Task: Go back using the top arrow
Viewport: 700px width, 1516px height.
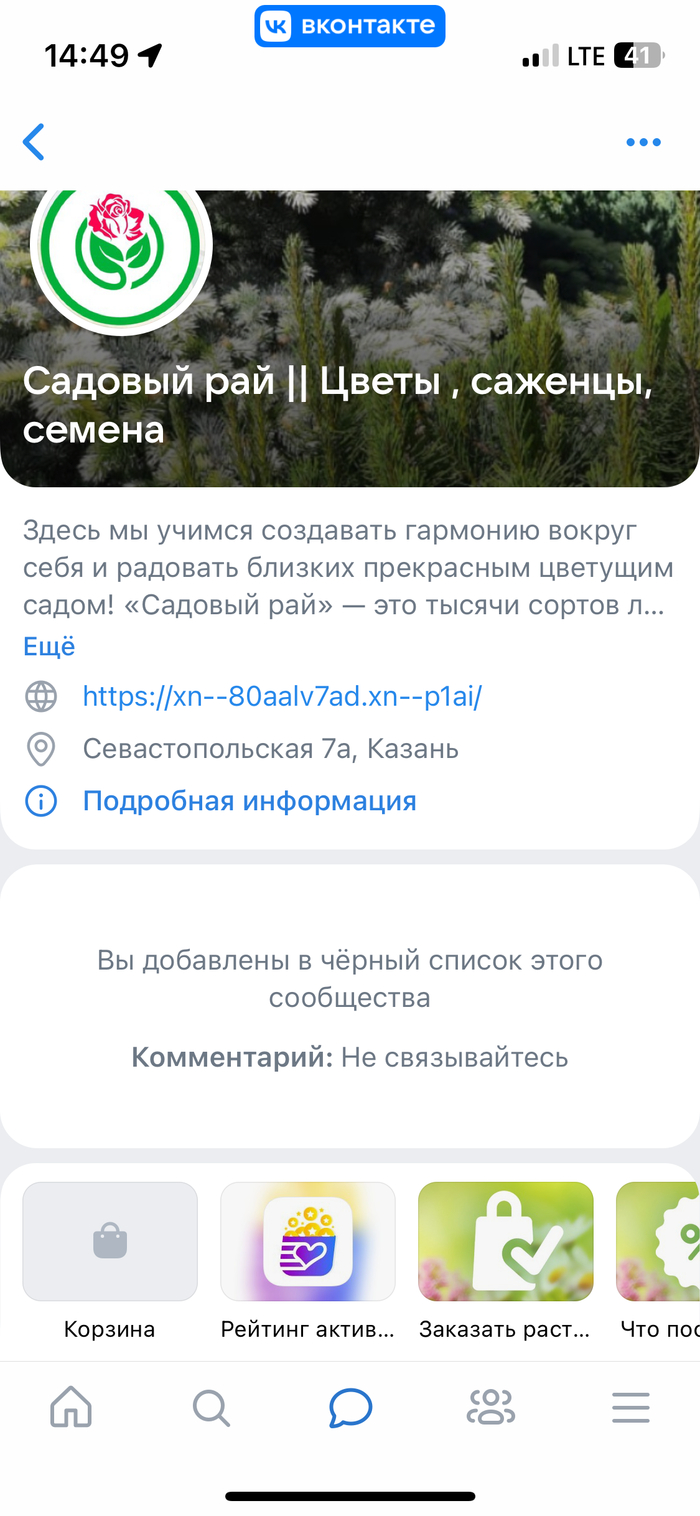Action: [x=34, y=142]
